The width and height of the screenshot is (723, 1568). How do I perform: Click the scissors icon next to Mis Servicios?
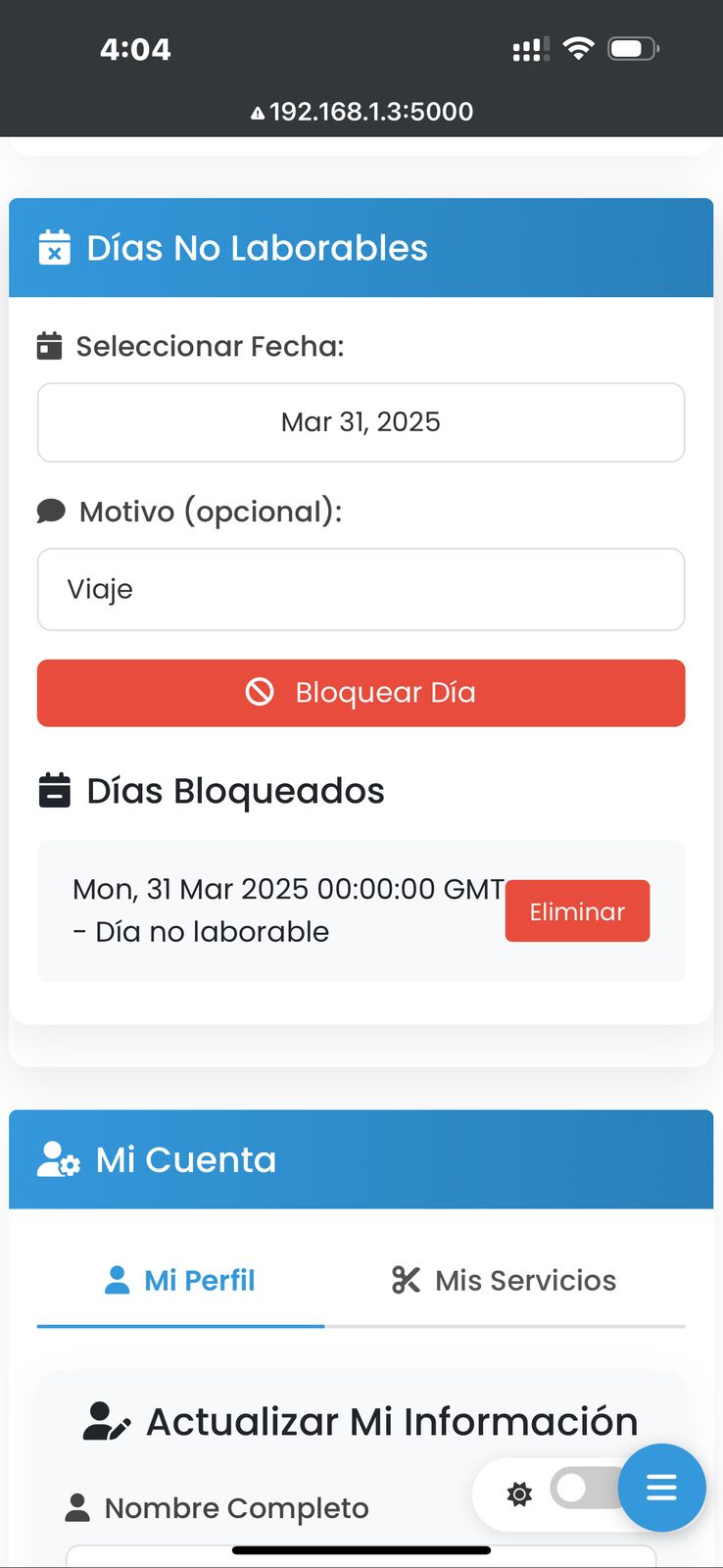[x=406, y=1280]
